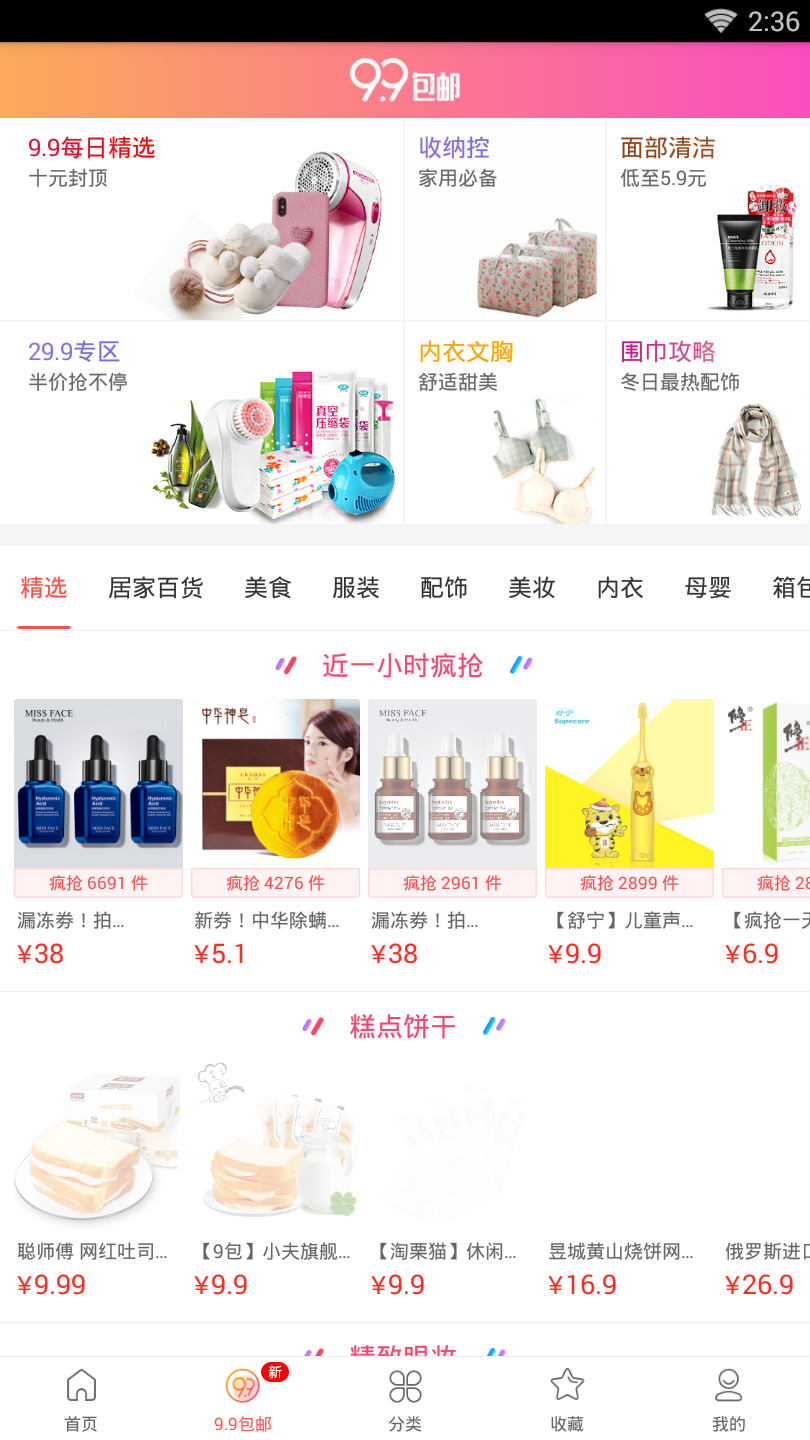Open the 面部清洁 category tile
The height and width of the screenshot is (1440, 810).
point(707,220)
